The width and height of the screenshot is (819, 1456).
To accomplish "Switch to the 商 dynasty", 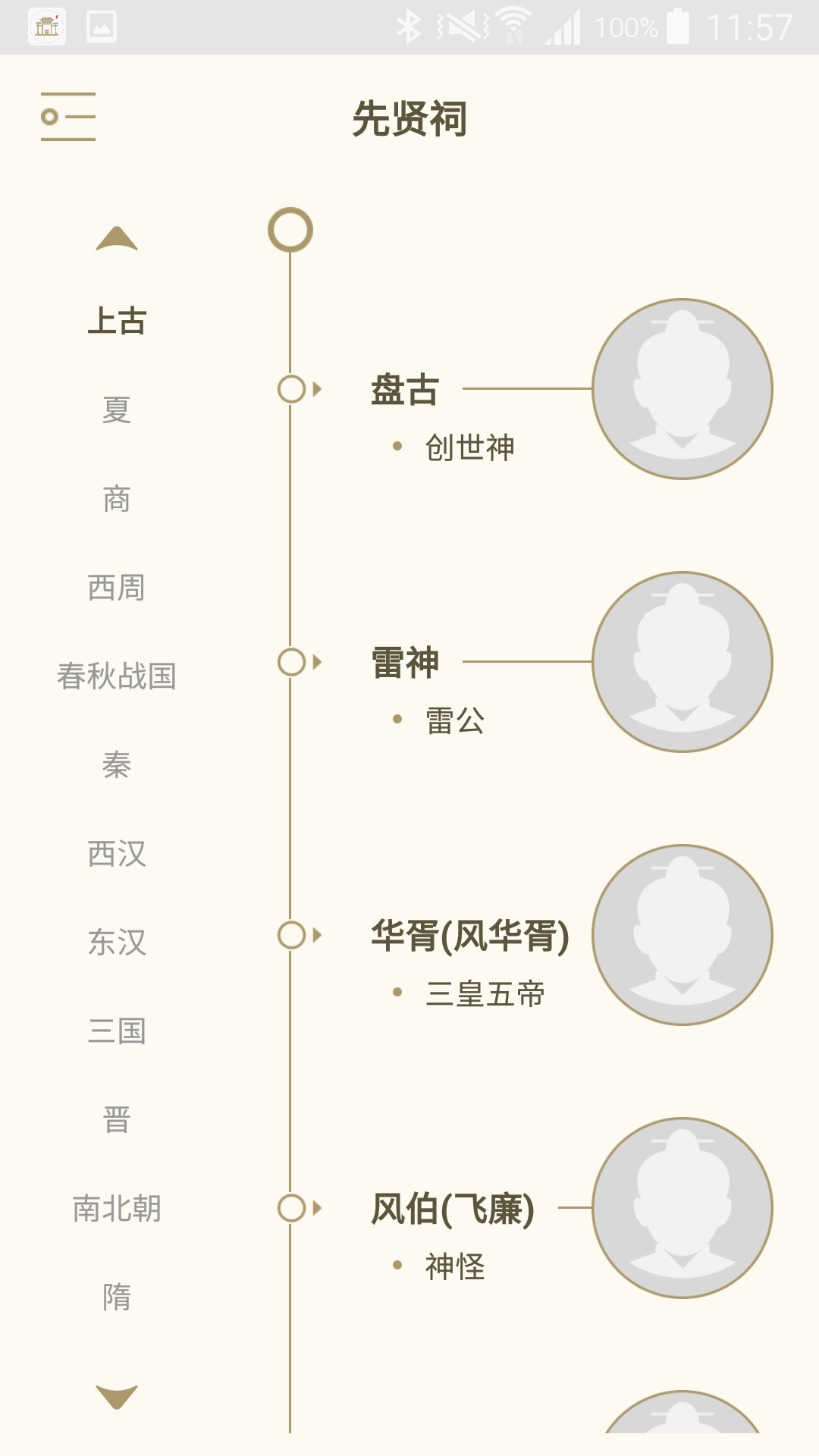I will [x=117, y=499].
